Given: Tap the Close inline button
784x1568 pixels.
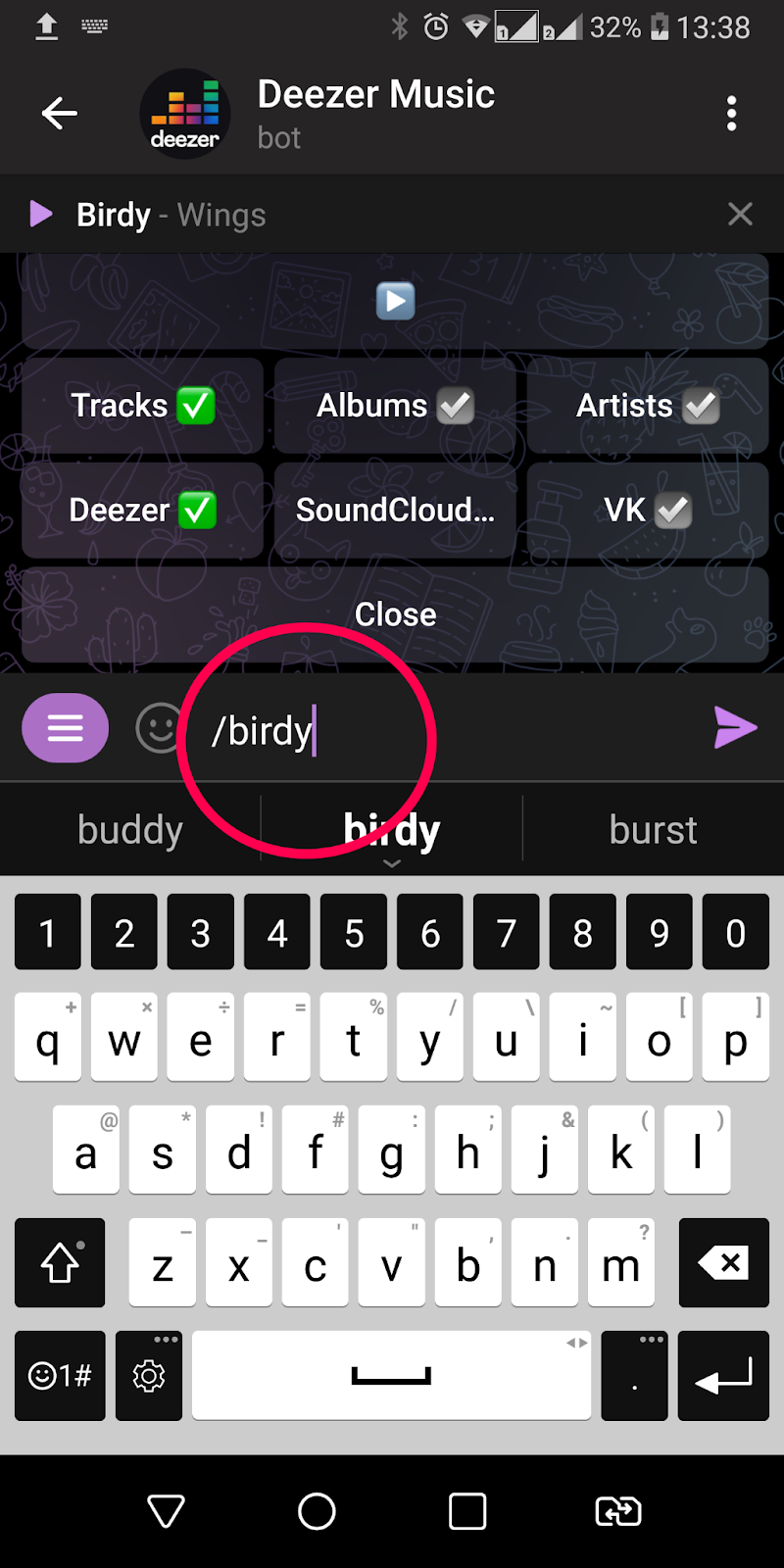Looking at the screenshot, I should (395, 614).
